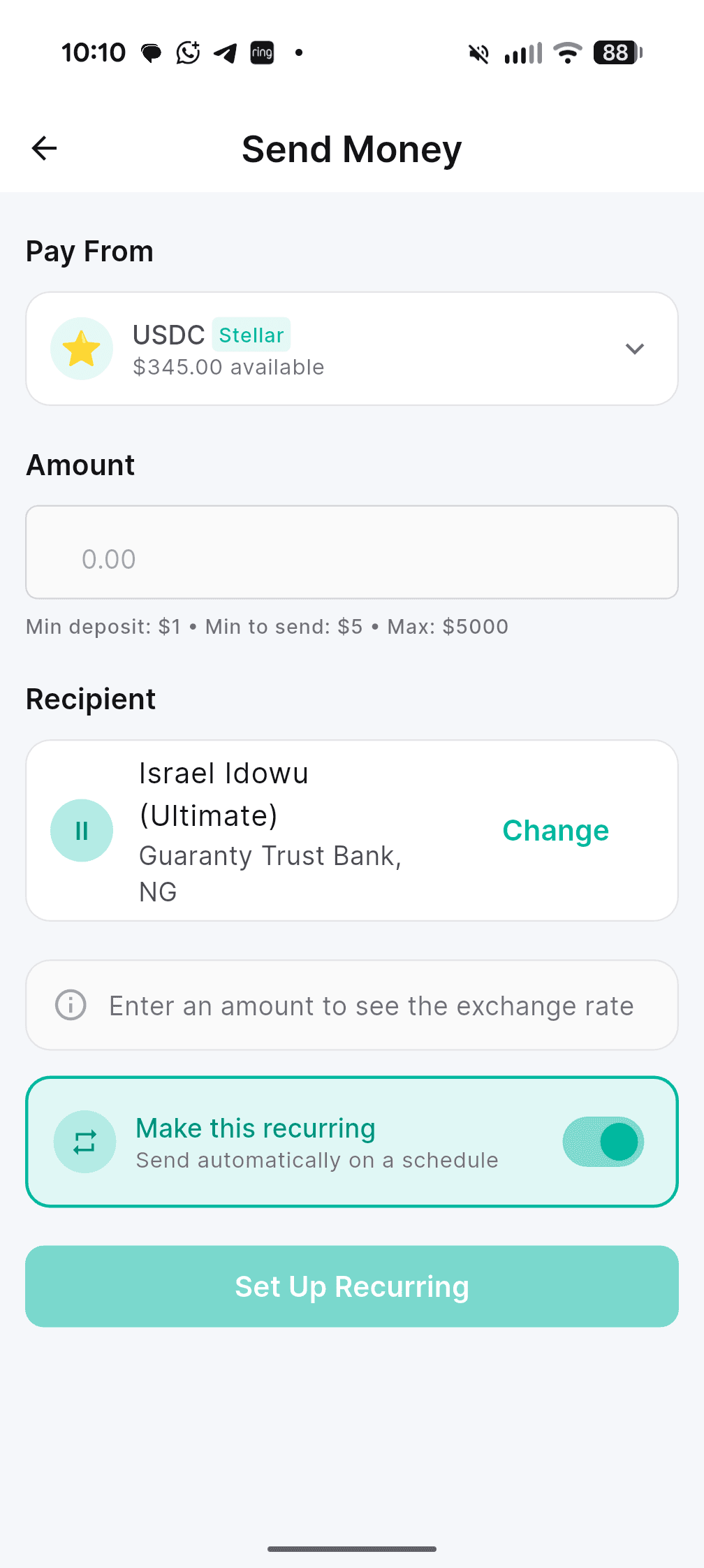Tap the ring app icon in status bar
This screenshot has width=704, height=1568.
[x=262, y=52]
